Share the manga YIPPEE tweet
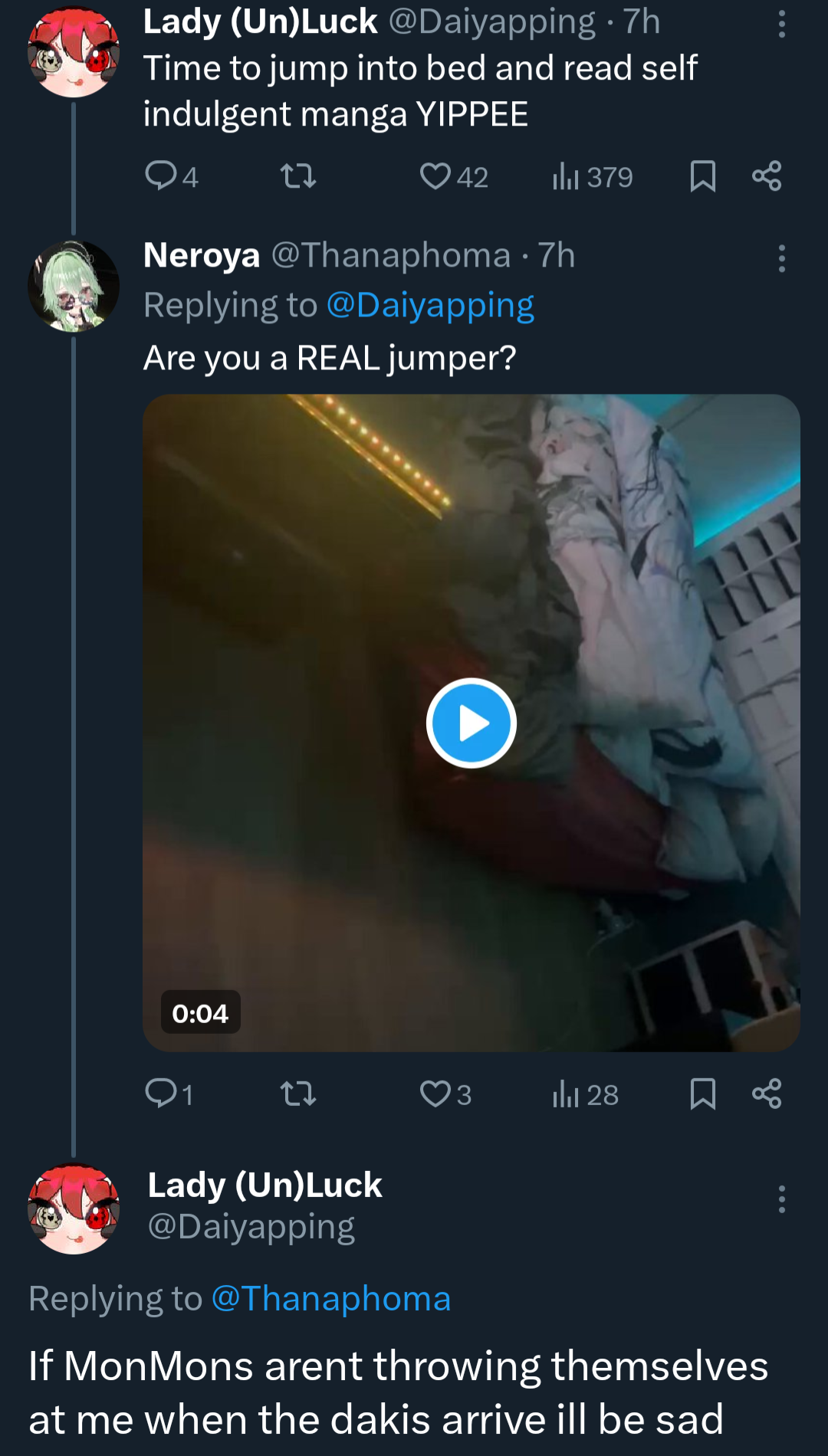The width and height of the screenshot is (828, 1456). click(766, 176)
